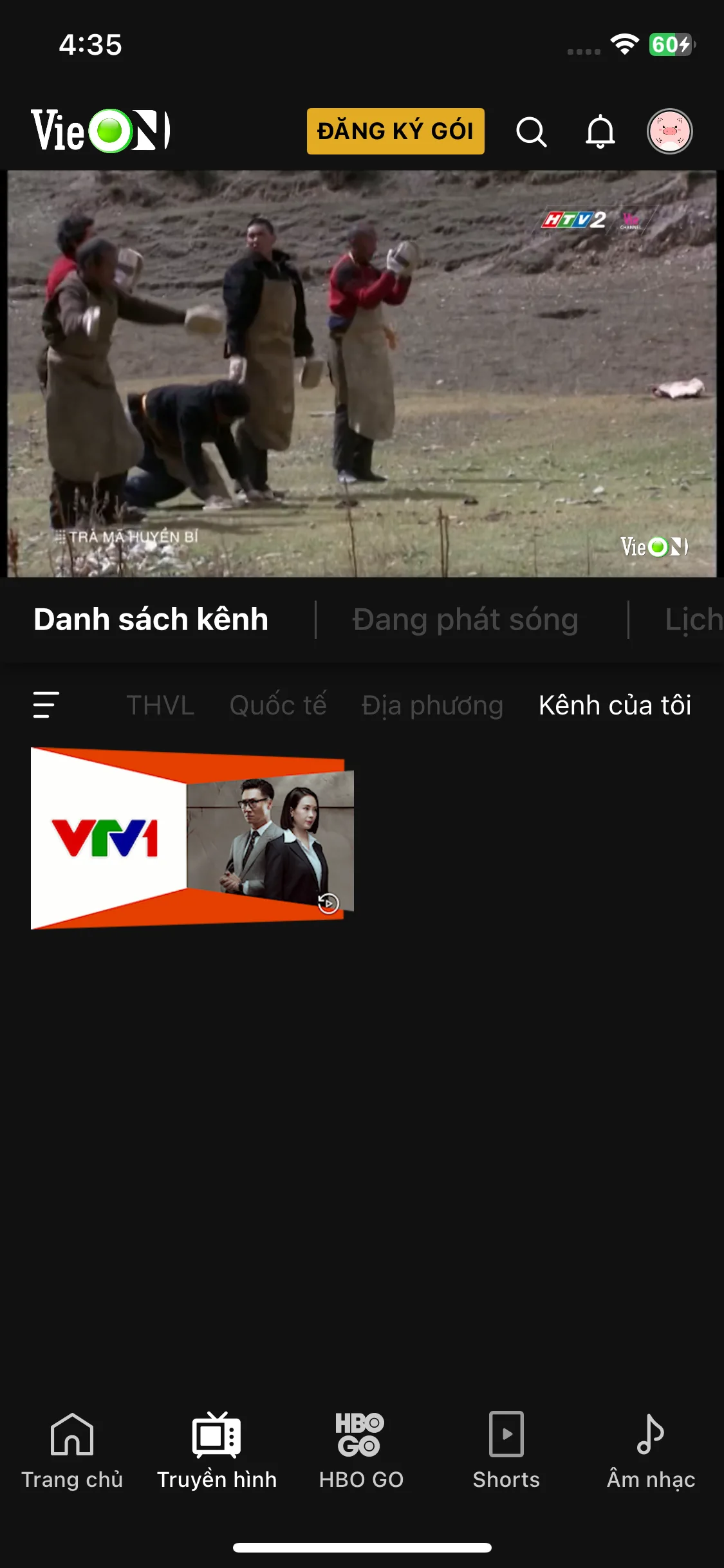Viewport: 724px width, 1568px height.
Task: Open the notifications bell
Action: [x=600, y=131]
